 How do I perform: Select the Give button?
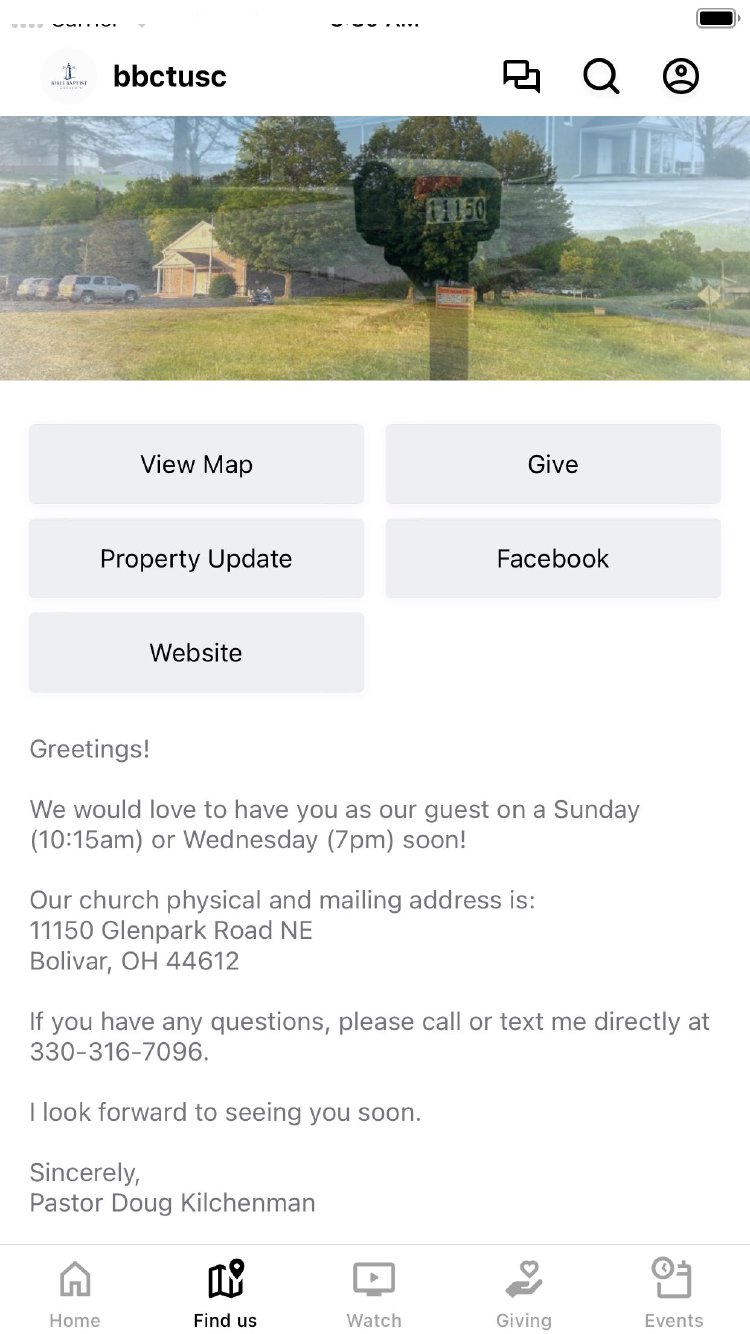pos(553,464)
